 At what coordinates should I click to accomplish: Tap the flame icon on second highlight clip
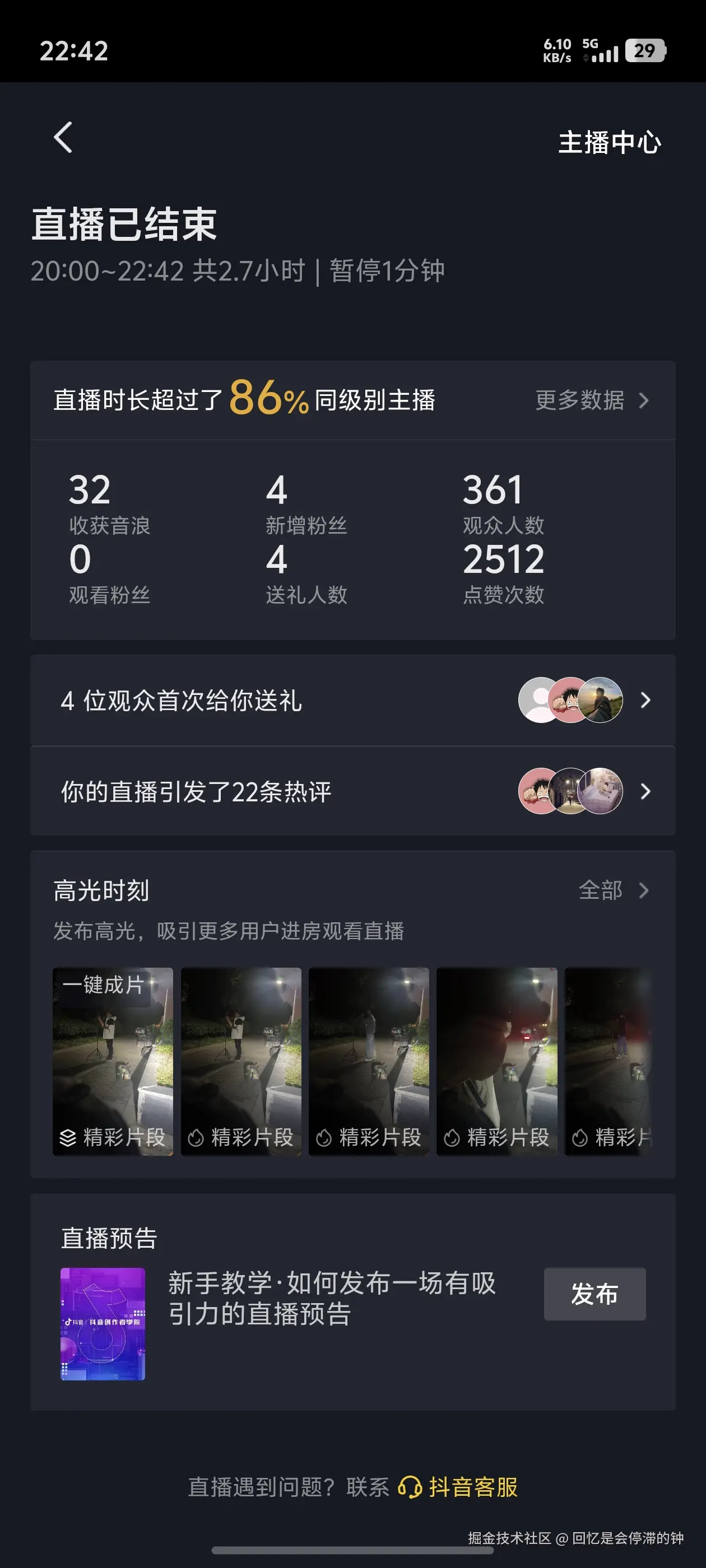click(197, 1136)
